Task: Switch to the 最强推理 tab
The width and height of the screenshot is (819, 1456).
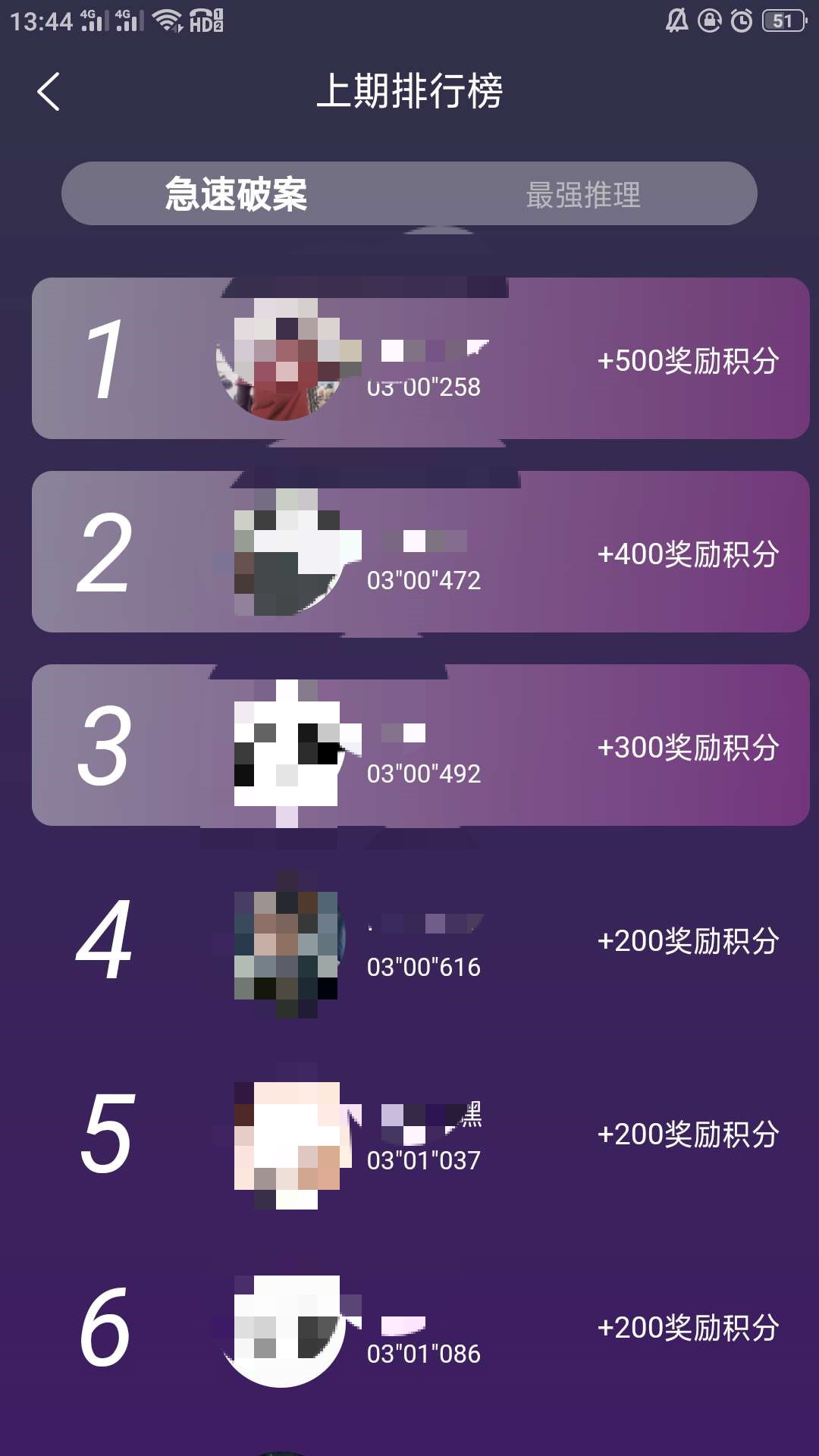Action: pyautogui.click(x=582, y=194)
